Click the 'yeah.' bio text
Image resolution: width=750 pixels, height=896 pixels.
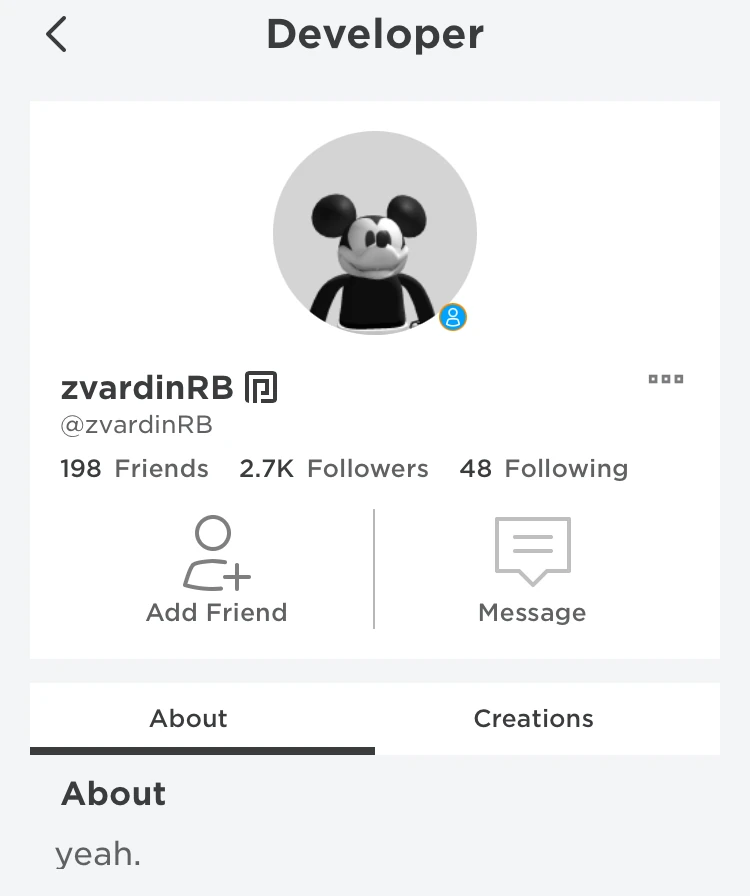coord(98,854)
